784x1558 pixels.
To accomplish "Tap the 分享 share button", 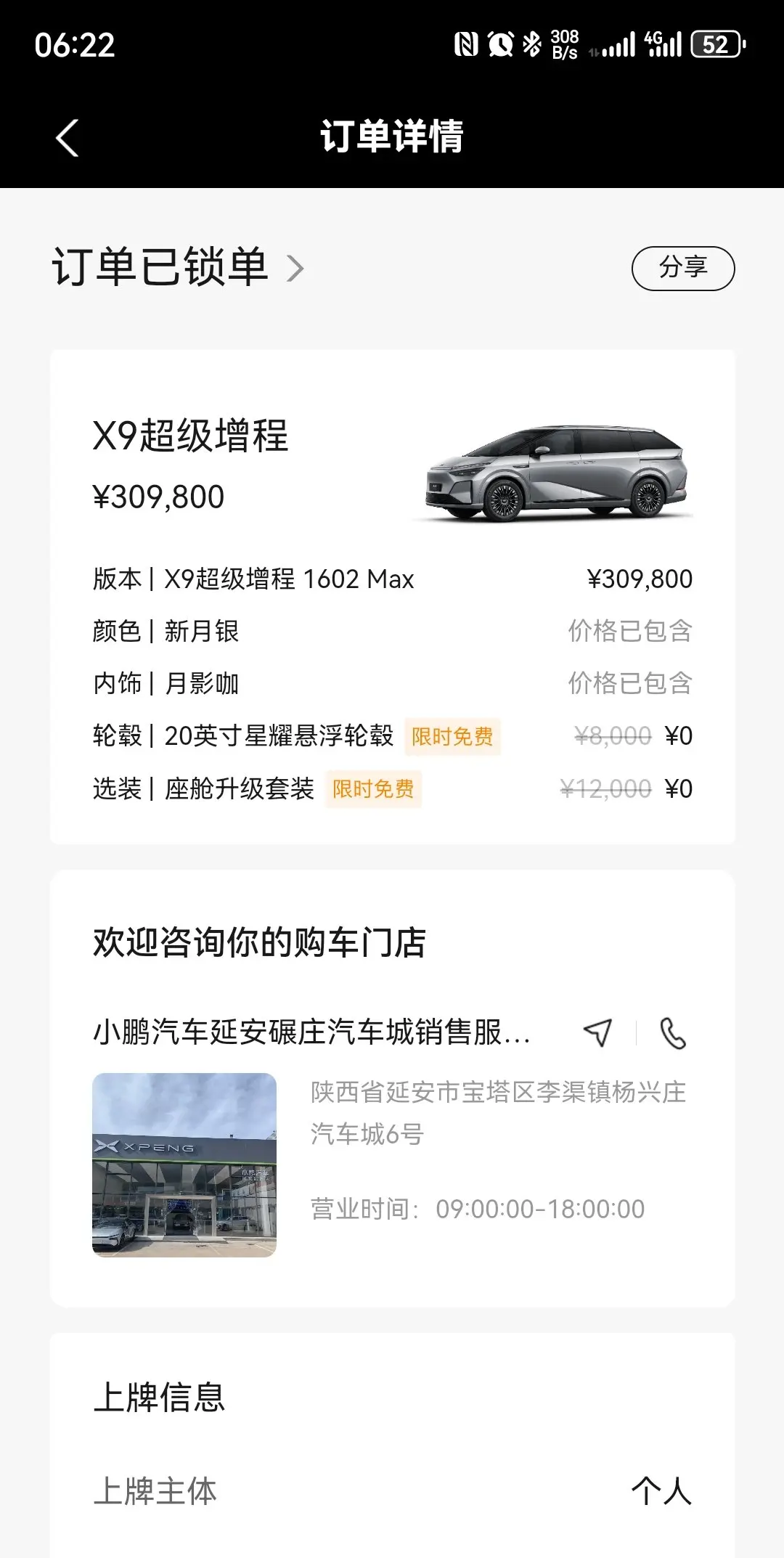I will coord(682,268).
